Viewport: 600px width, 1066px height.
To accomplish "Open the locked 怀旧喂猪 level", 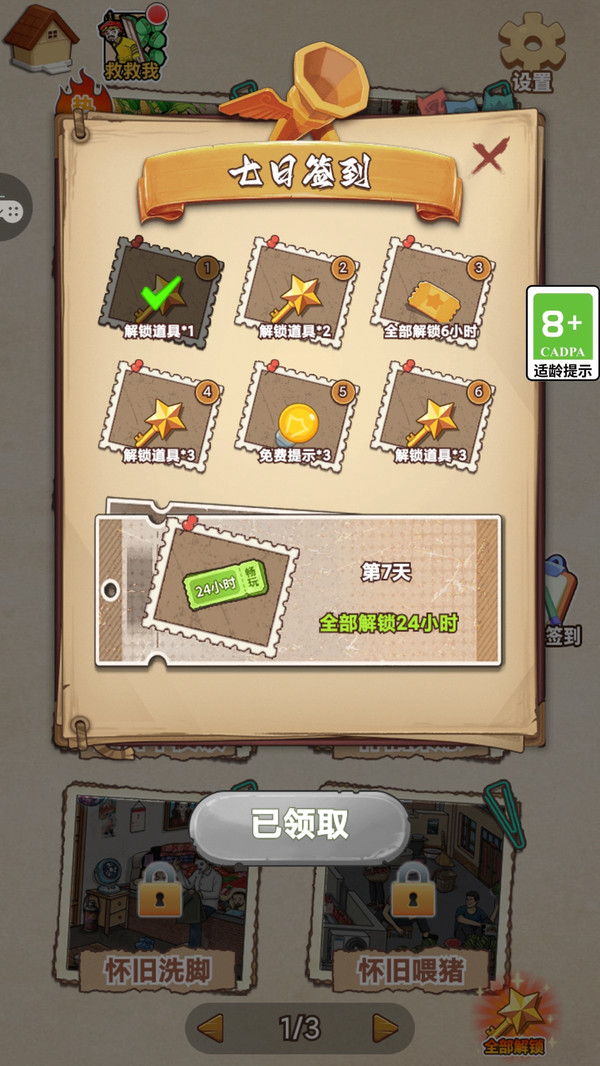I will (x=412, y=890).
